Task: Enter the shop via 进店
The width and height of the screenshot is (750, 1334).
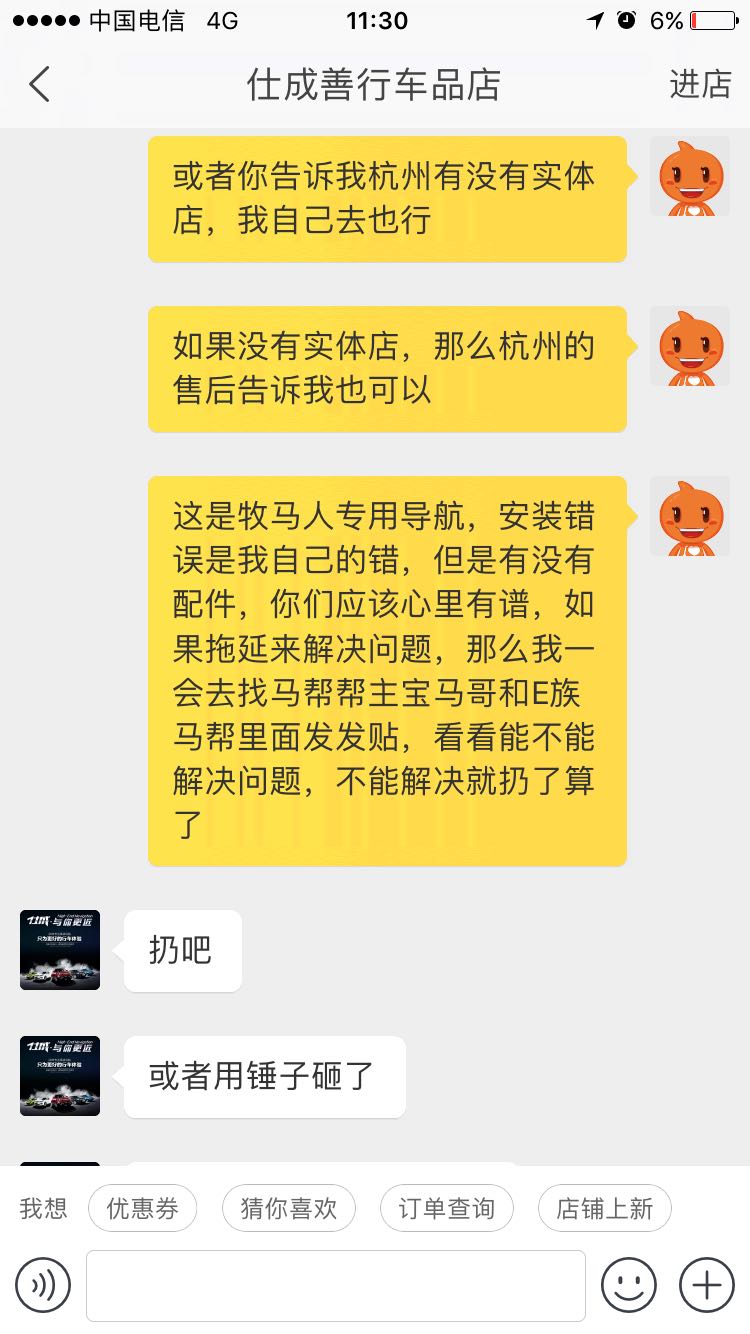Action: tap(700, 85)
